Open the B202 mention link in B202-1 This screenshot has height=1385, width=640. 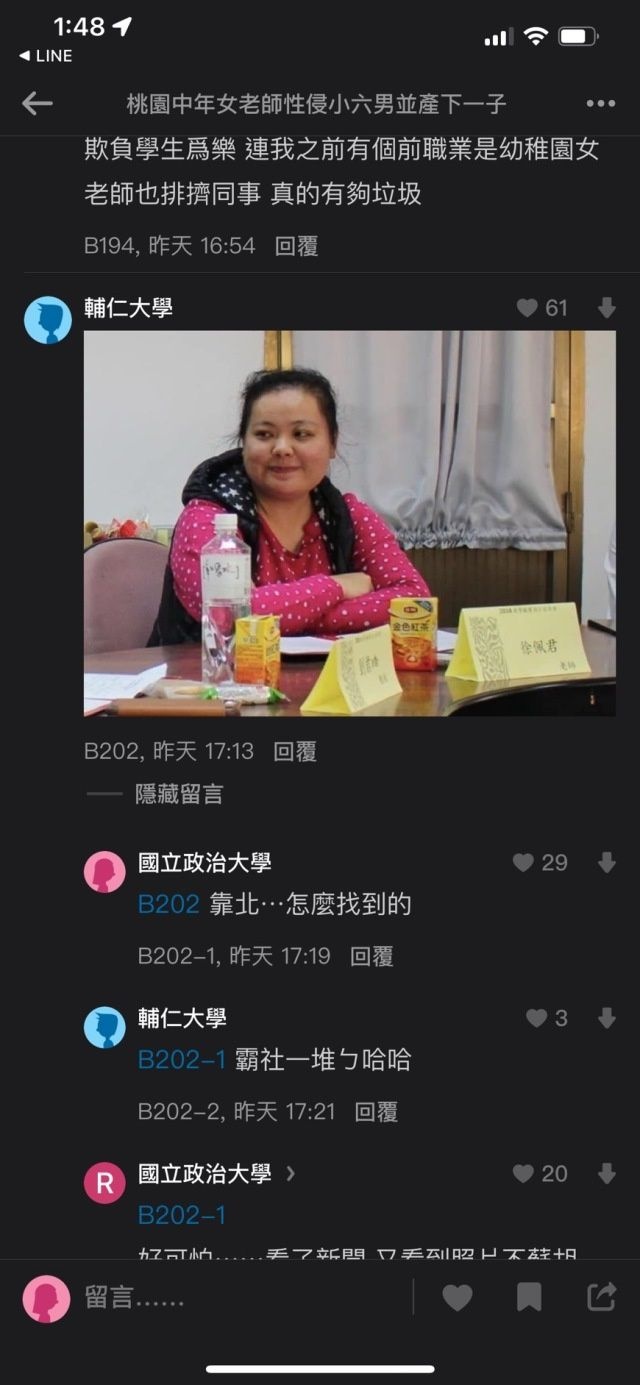pos(169,905)
